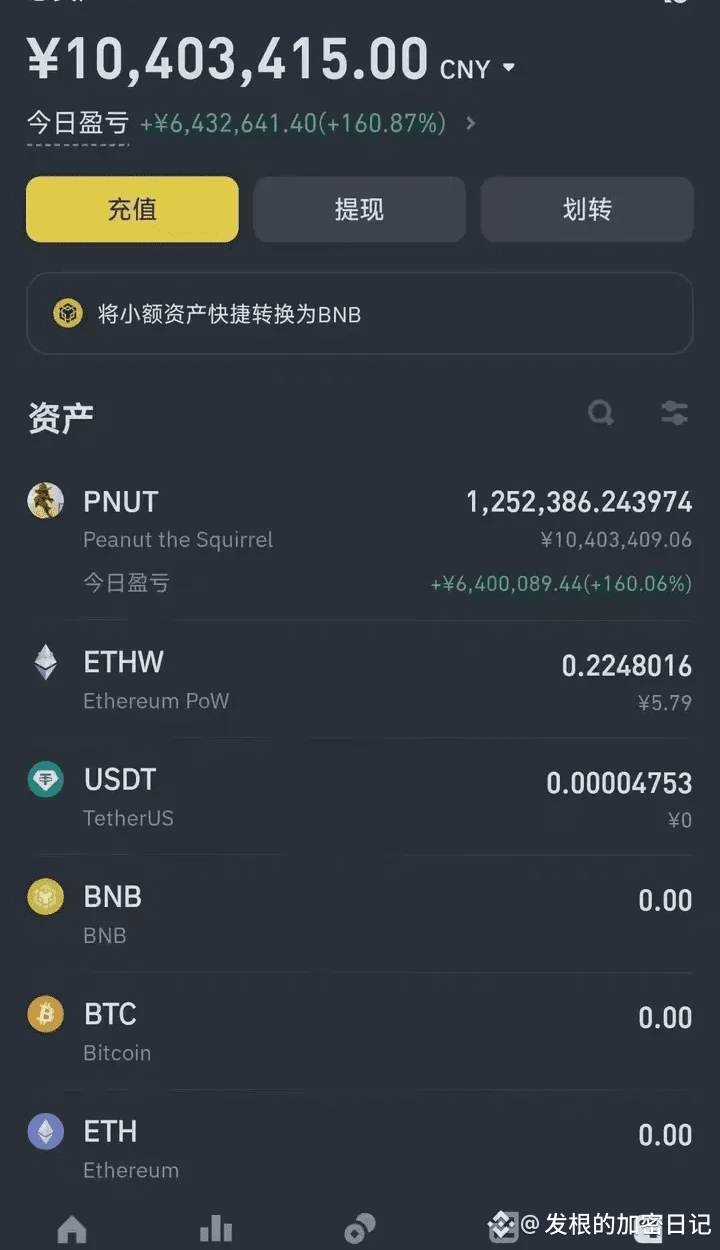This screenshot has width=720, height=1250.
Task: Select the ETHW Ethereum PoW icon
Action: tap(44, 662)
